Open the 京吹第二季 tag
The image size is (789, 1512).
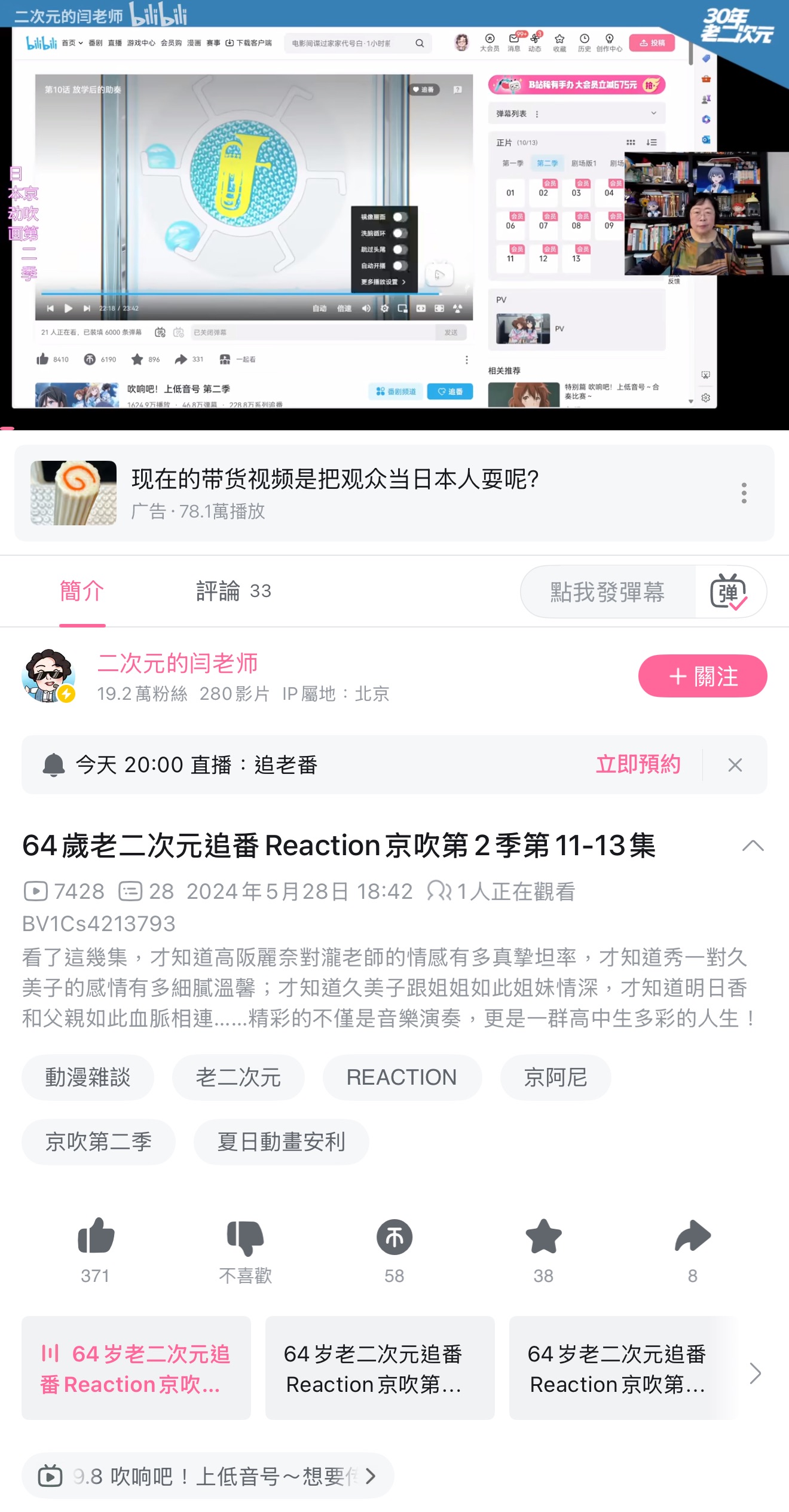click(x=99, y=1142)
